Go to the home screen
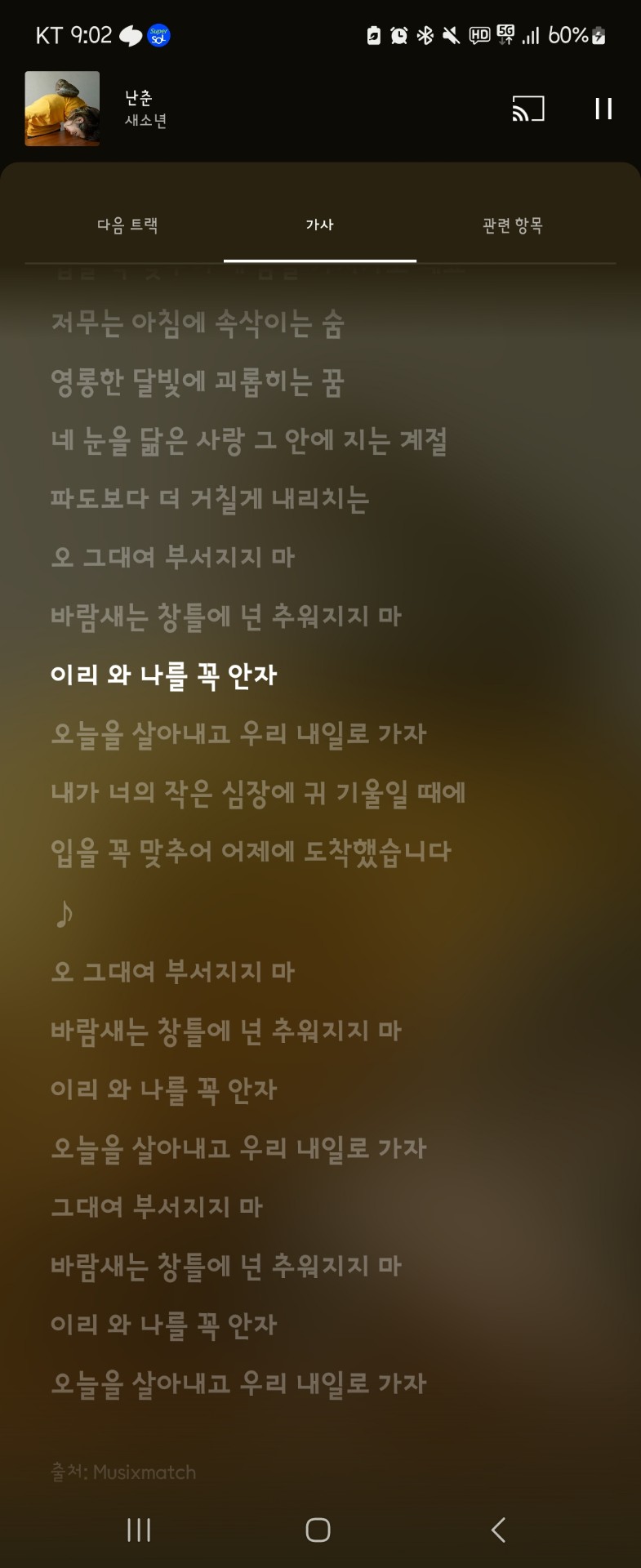 coord(318,1530)
